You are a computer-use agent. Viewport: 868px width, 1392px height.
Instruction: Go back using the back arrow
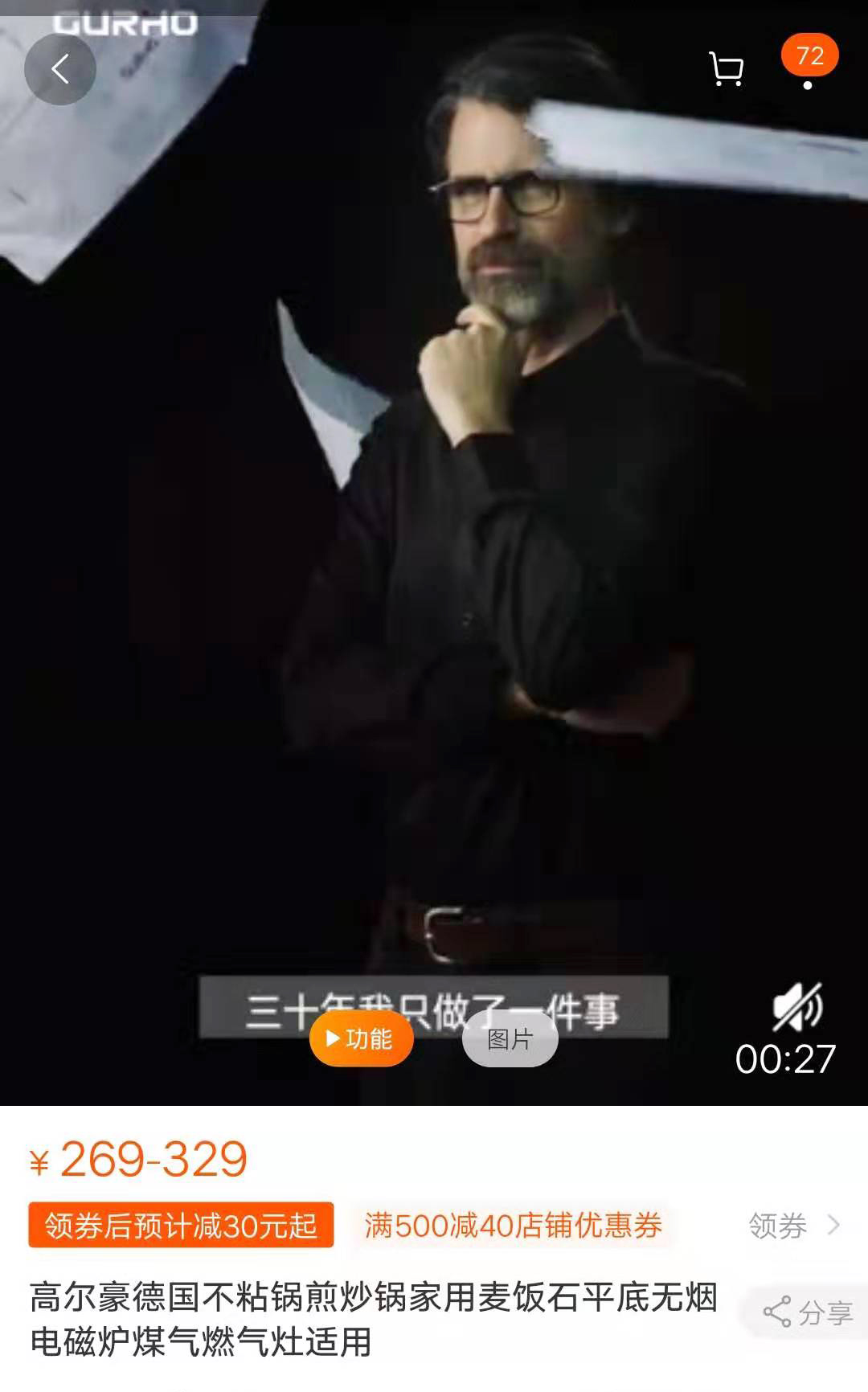[60, 69]
